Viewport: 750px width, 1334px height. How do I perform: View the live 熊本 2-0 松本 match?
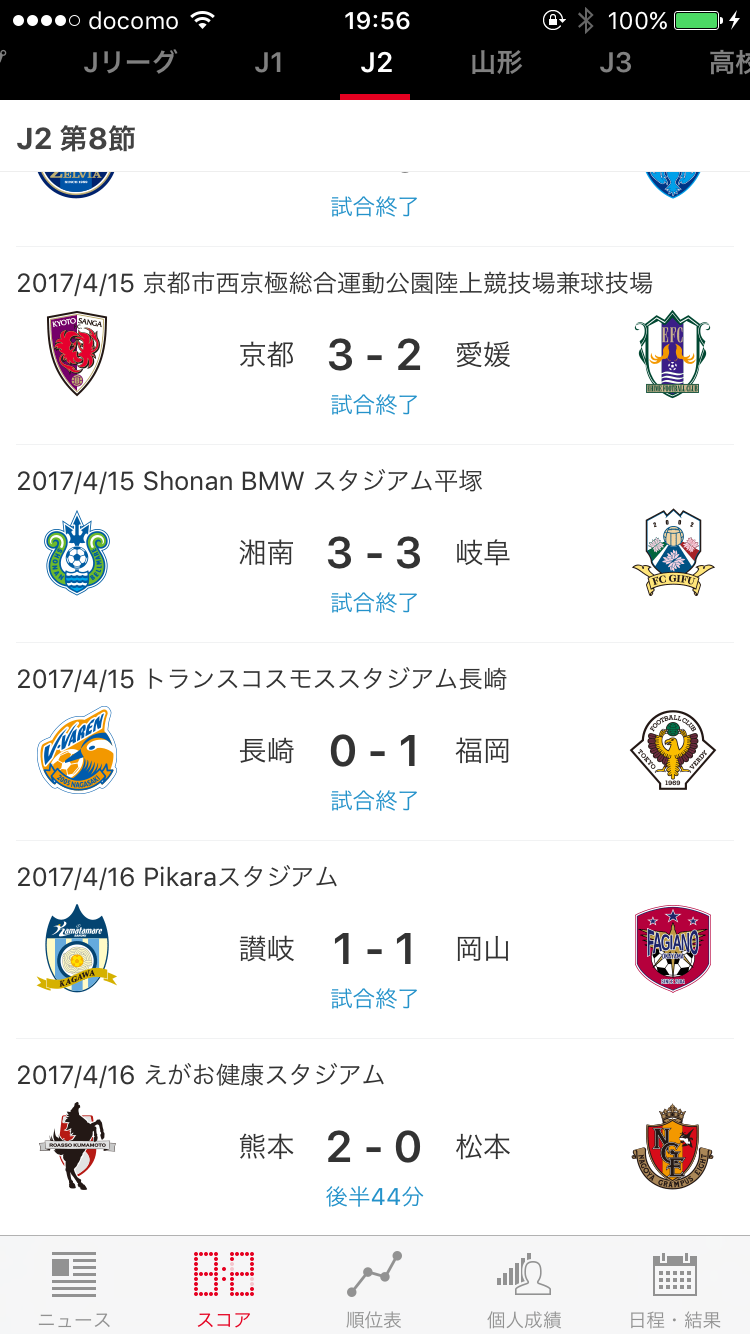[375, 1149]
